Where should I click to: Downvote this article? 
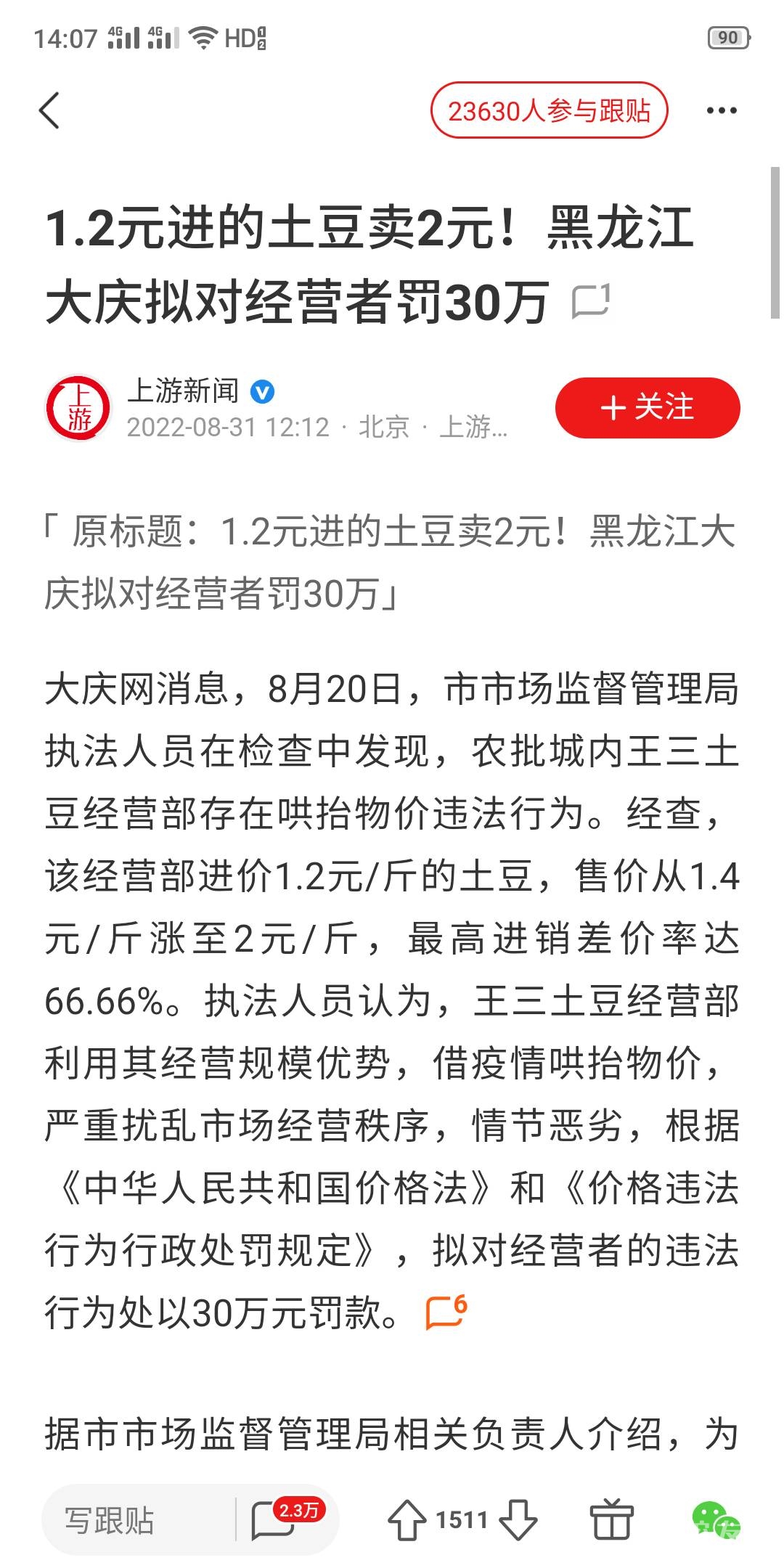point(518,1520)
